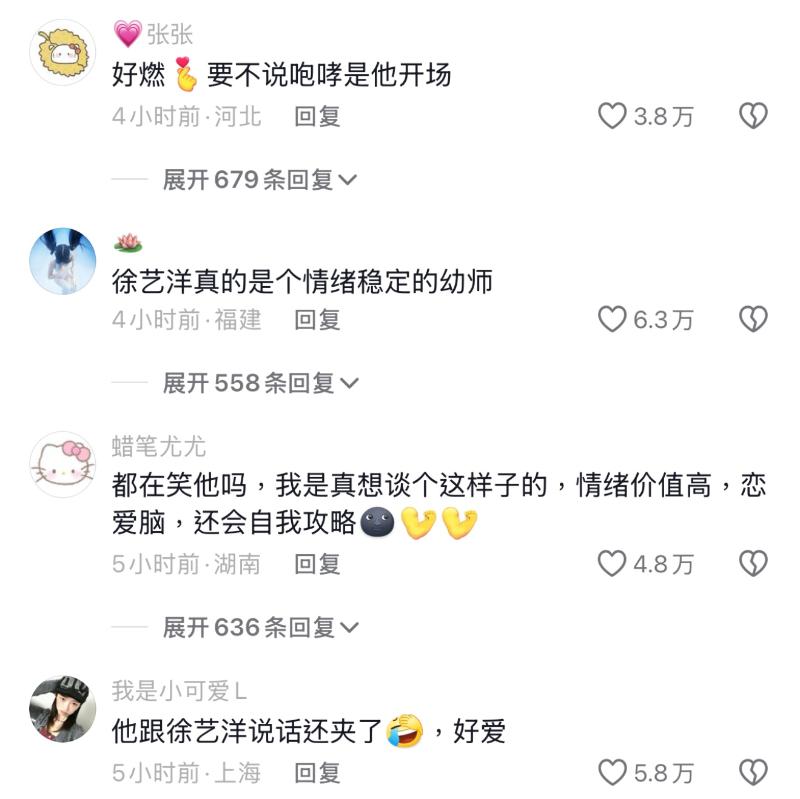Dislike the 情绪稳定的幼师 comment
This screenshot has height=799, width=800.
752,320
